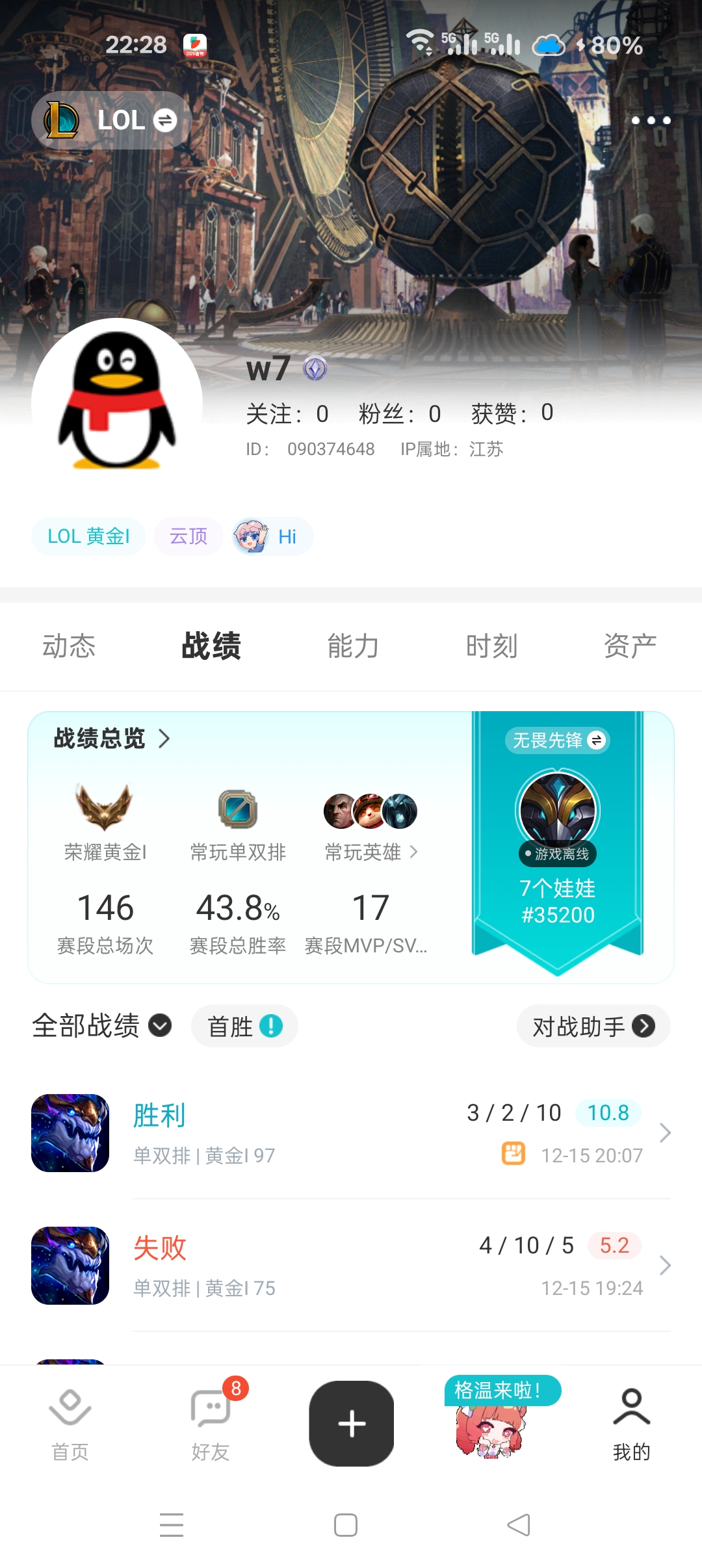
Task: Open the QQ penguin profile avatar
Action: click(x=117, y=403)
